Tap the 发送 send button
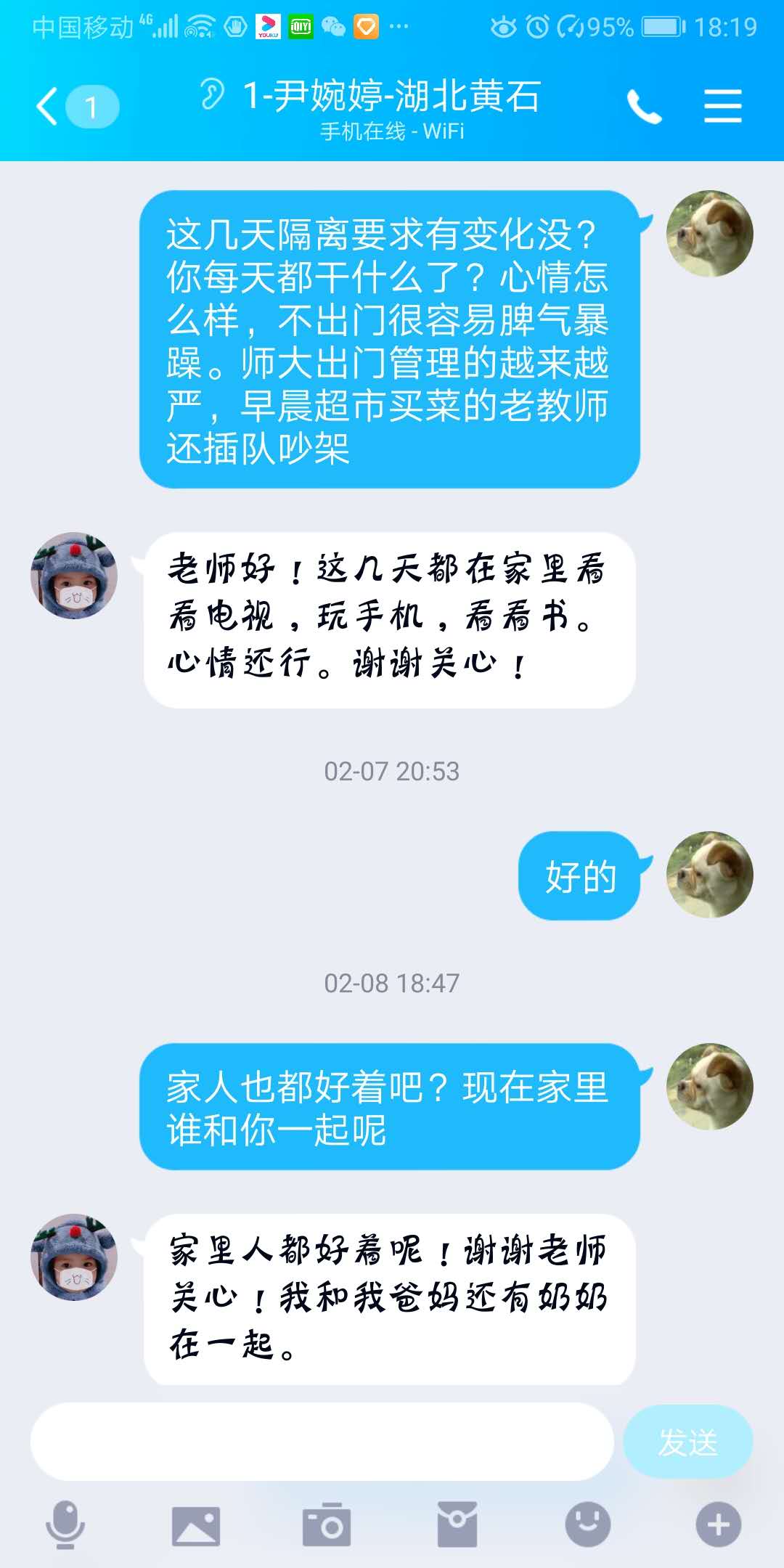 (687, 1442)
